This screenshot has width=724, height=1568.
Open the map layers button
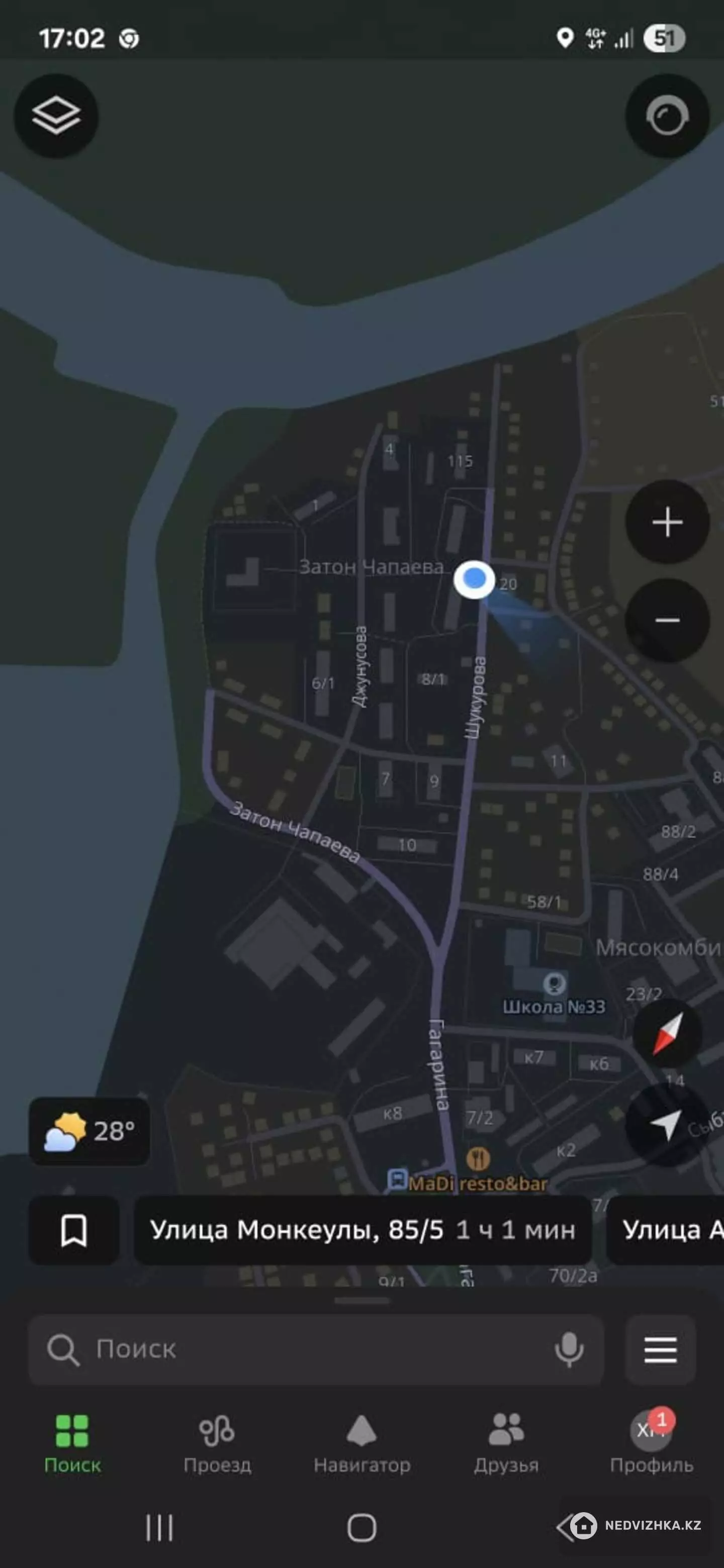coord(56,116)
